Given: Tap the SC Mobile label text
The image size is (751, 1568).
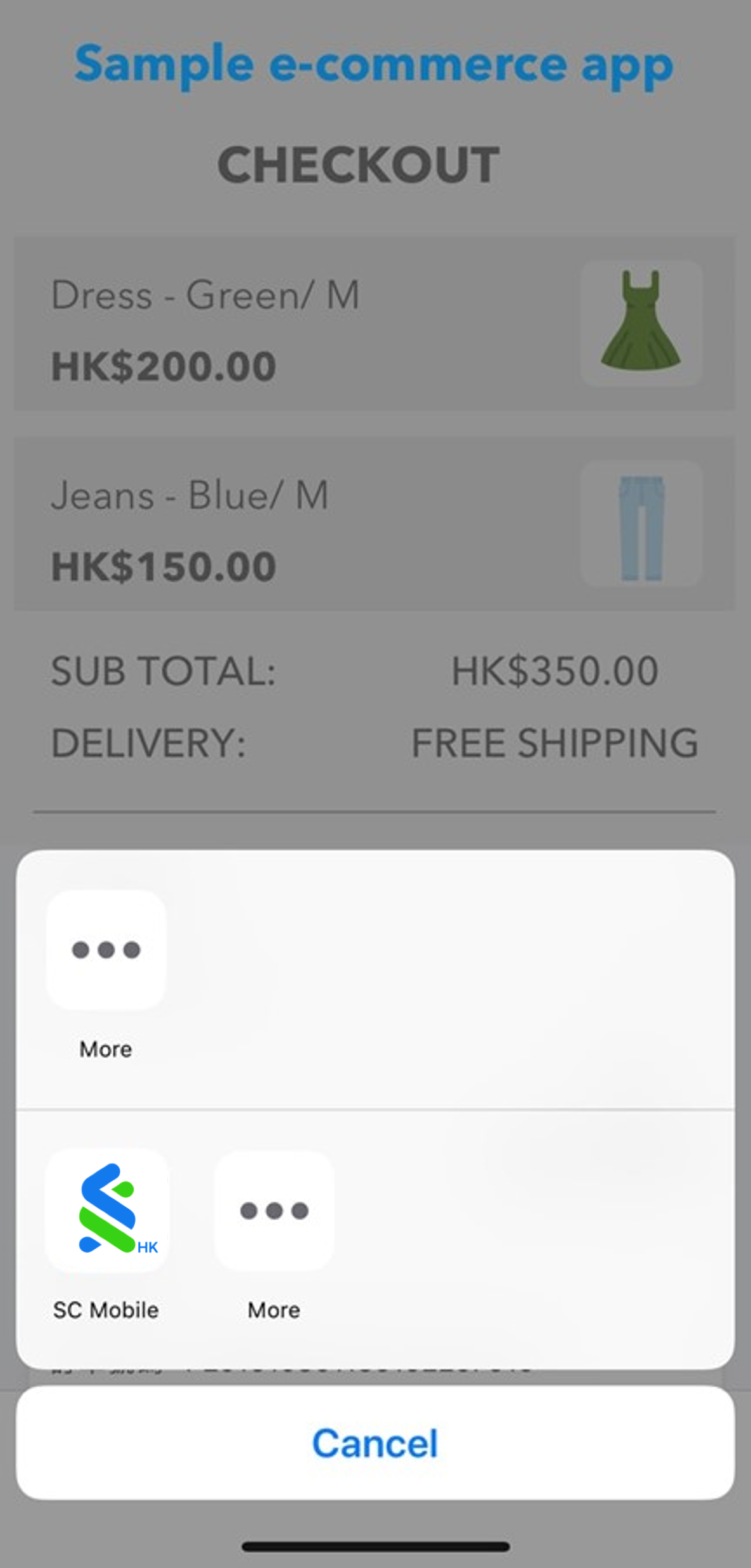Looking at the screenshot, I should (x=105, y=1309).
